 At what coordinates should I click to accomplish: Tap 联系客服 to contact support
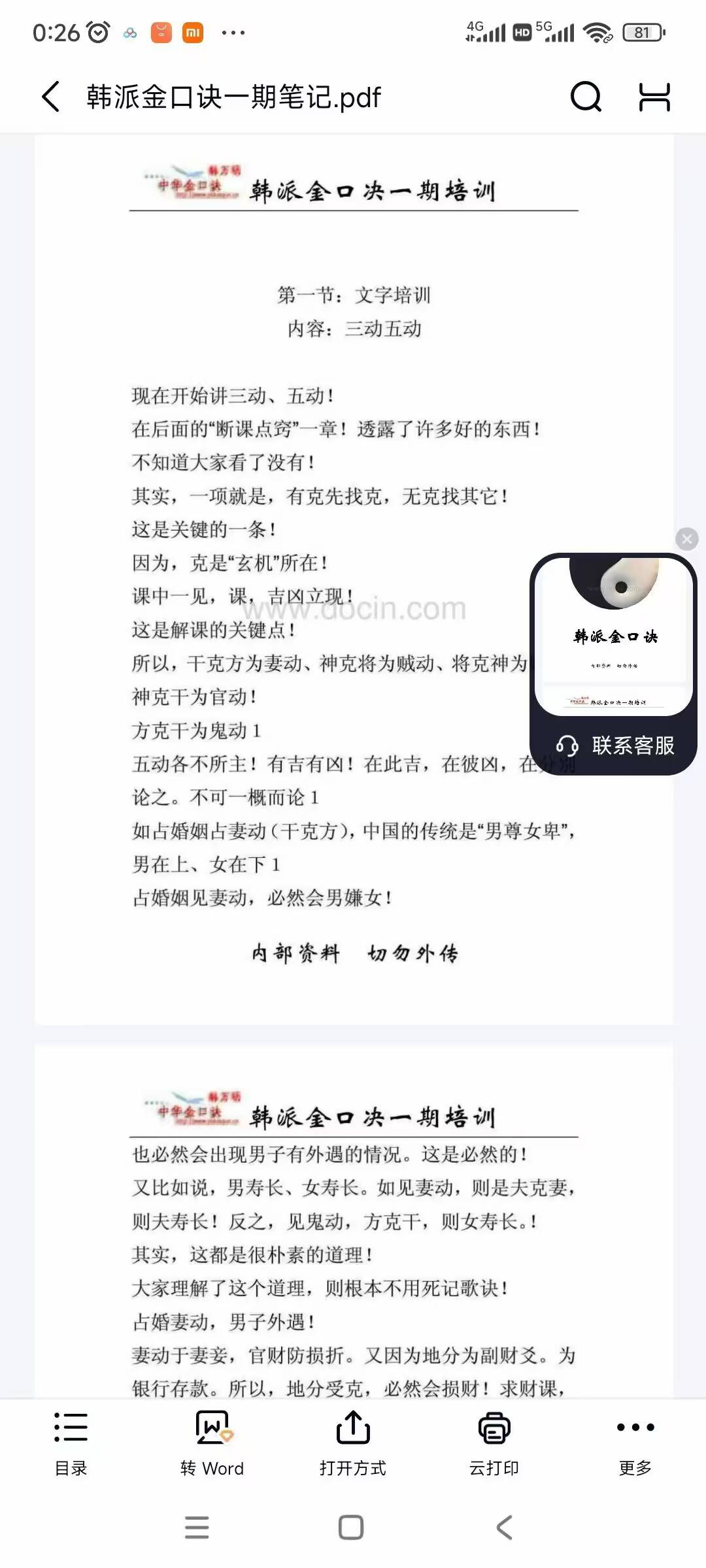(614, 745)
